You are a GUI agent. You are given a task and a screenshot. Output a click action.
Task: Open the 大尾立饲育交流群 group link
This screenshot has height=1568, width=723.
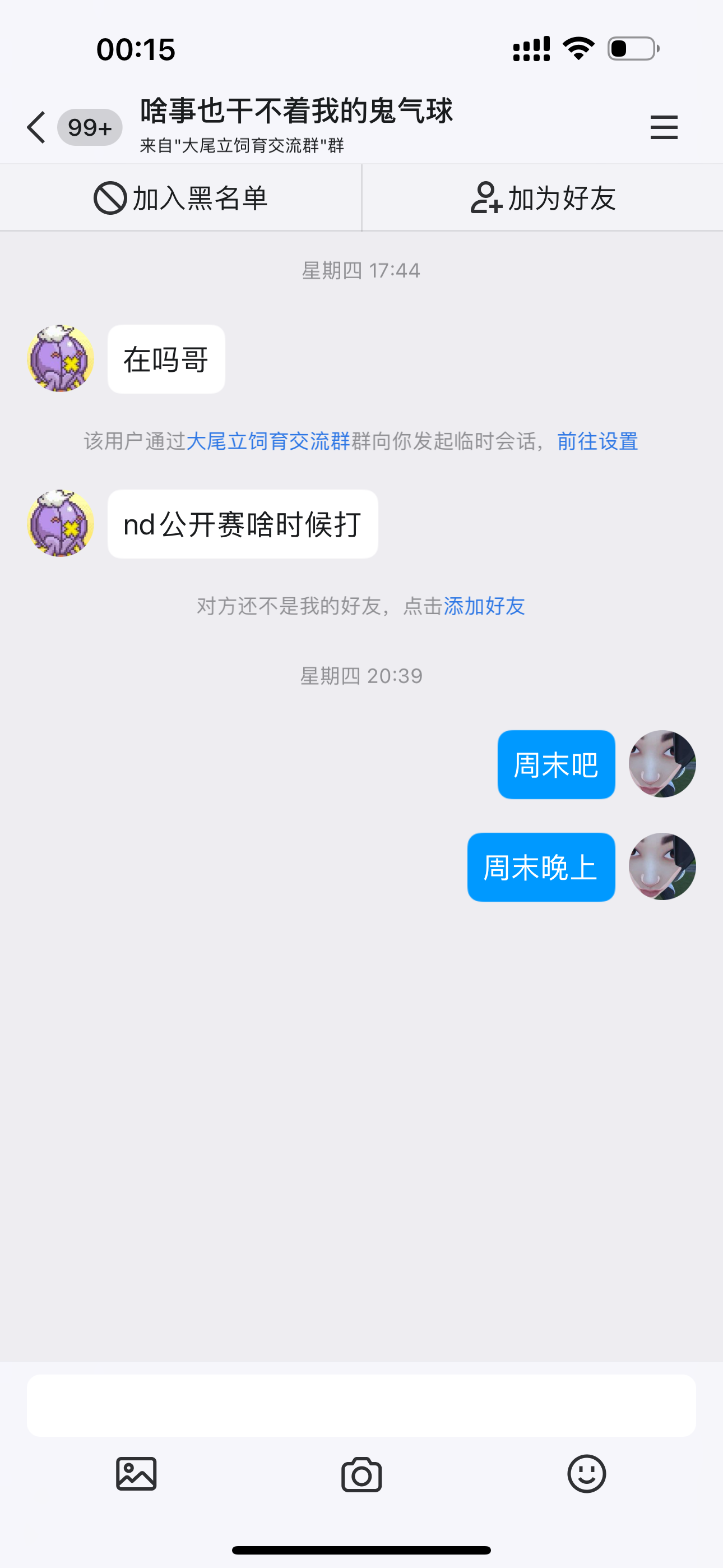[x=268, y=441]
